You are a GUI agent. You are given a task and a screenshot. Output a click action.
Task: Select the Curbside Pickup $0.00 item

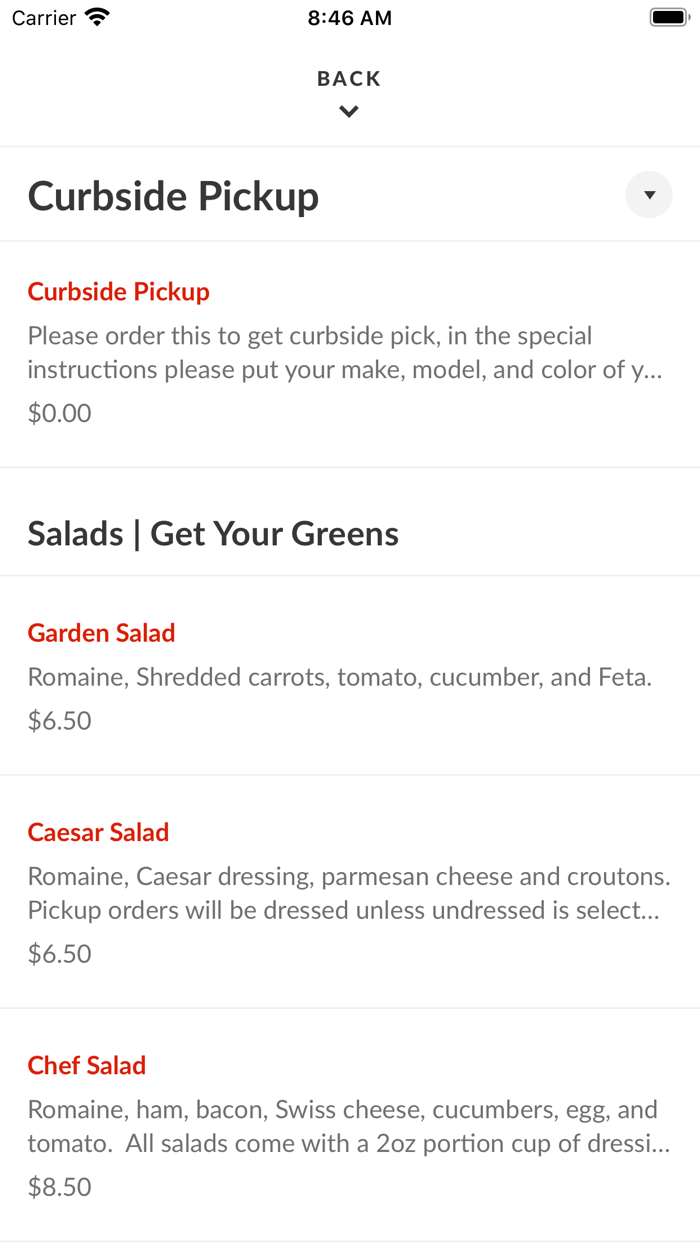(x=349, y=352)
